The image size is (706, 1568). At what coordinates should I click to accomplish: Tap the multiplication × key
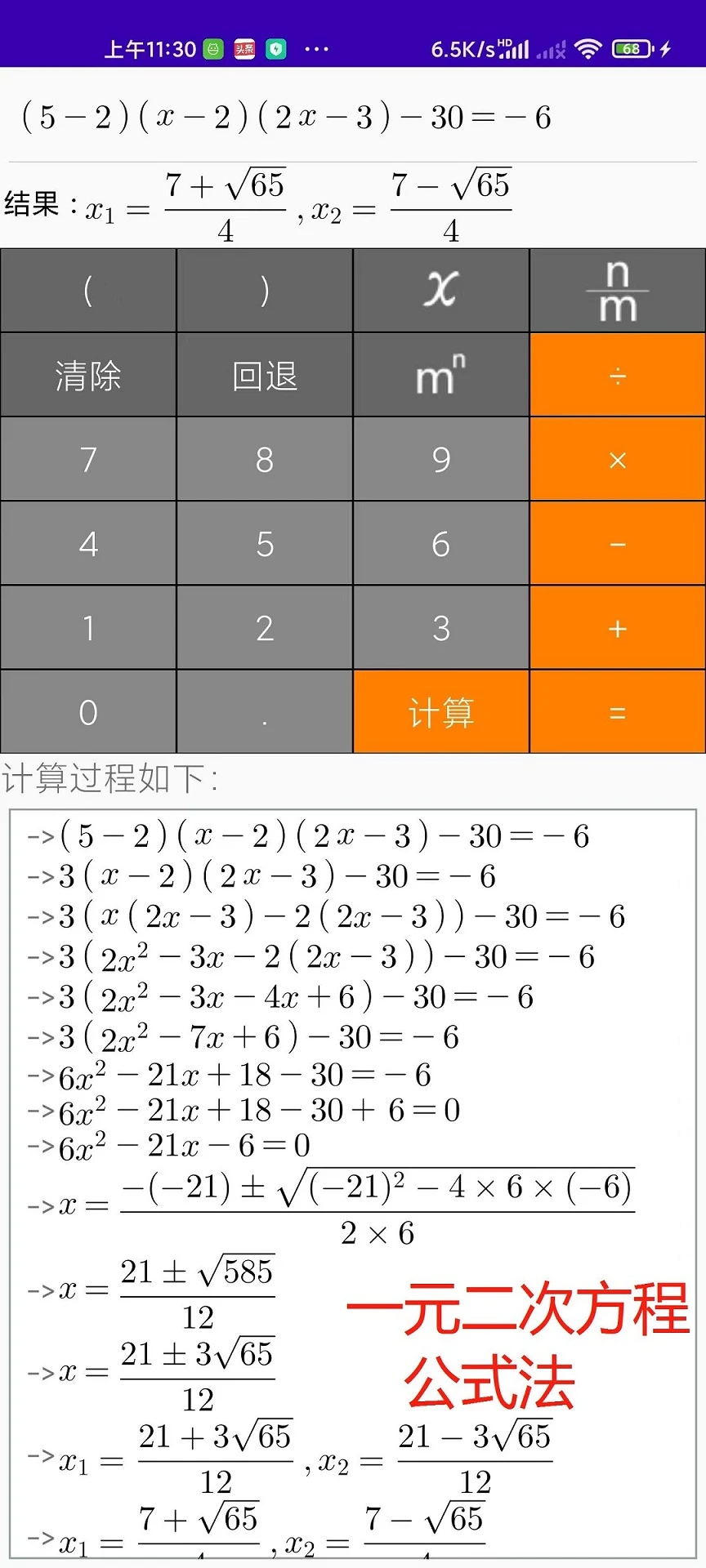pos(618,460)
